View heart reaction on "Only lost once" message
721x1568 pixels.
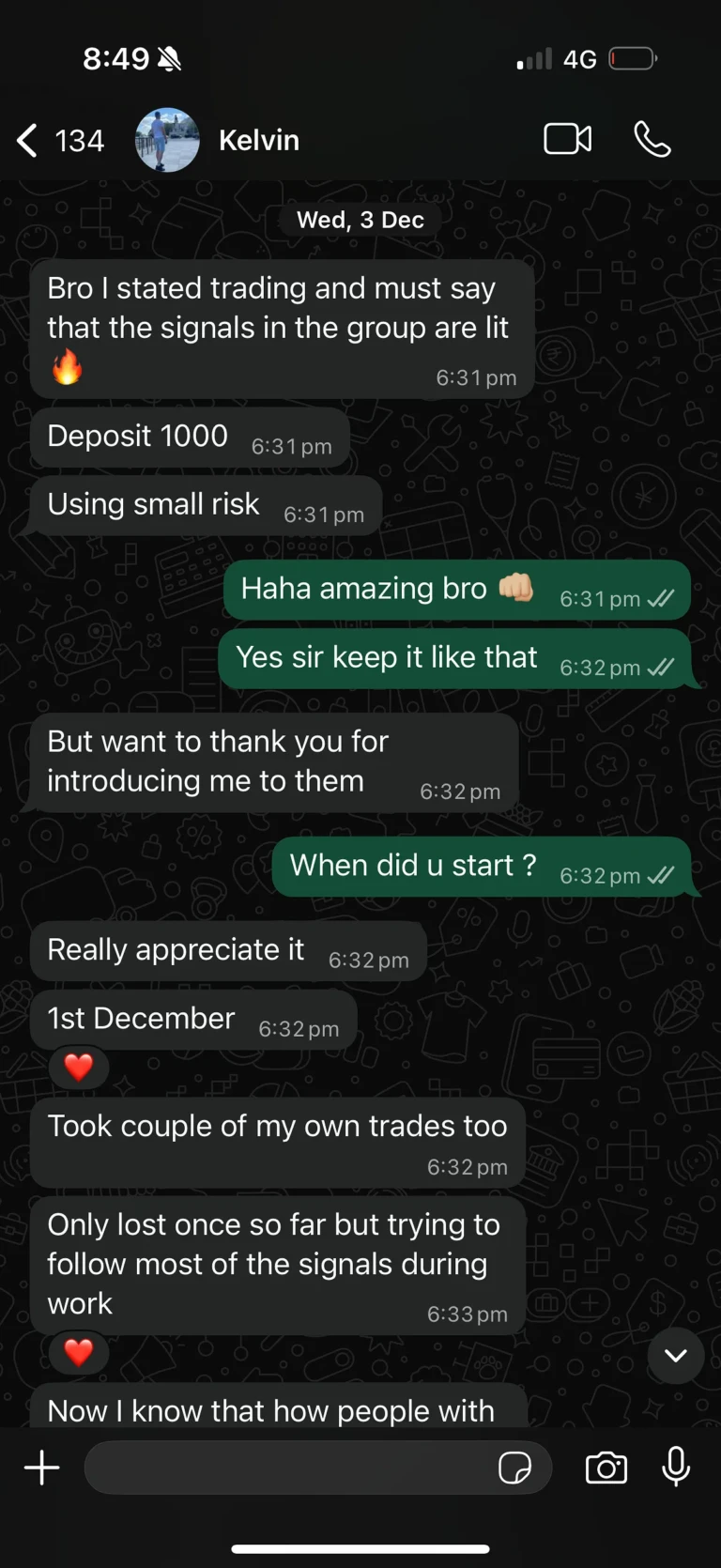79,1353
